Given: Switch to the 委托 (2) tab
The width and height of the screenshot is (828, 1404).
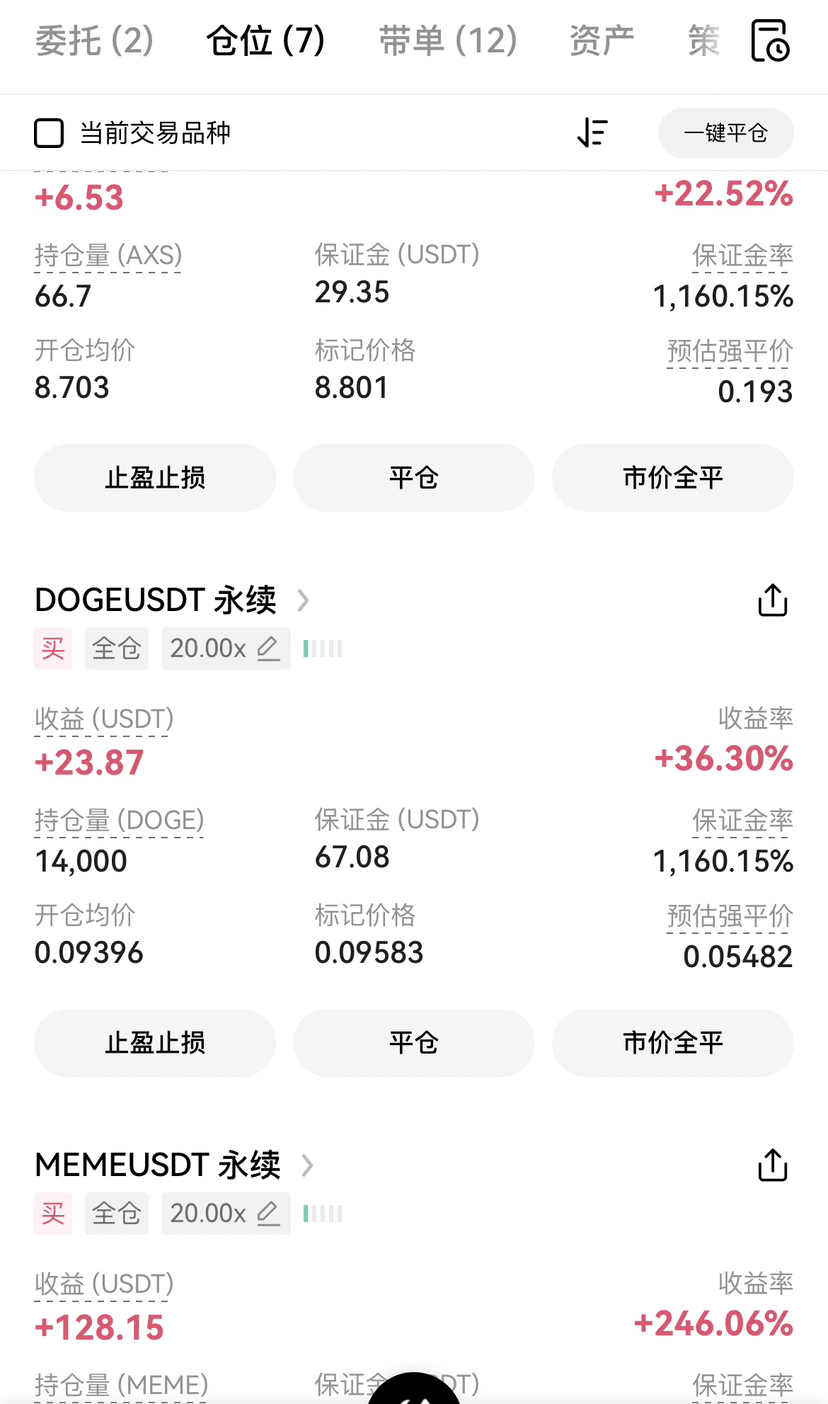Looking at the screenshot, I should click(x=94, y=42).
